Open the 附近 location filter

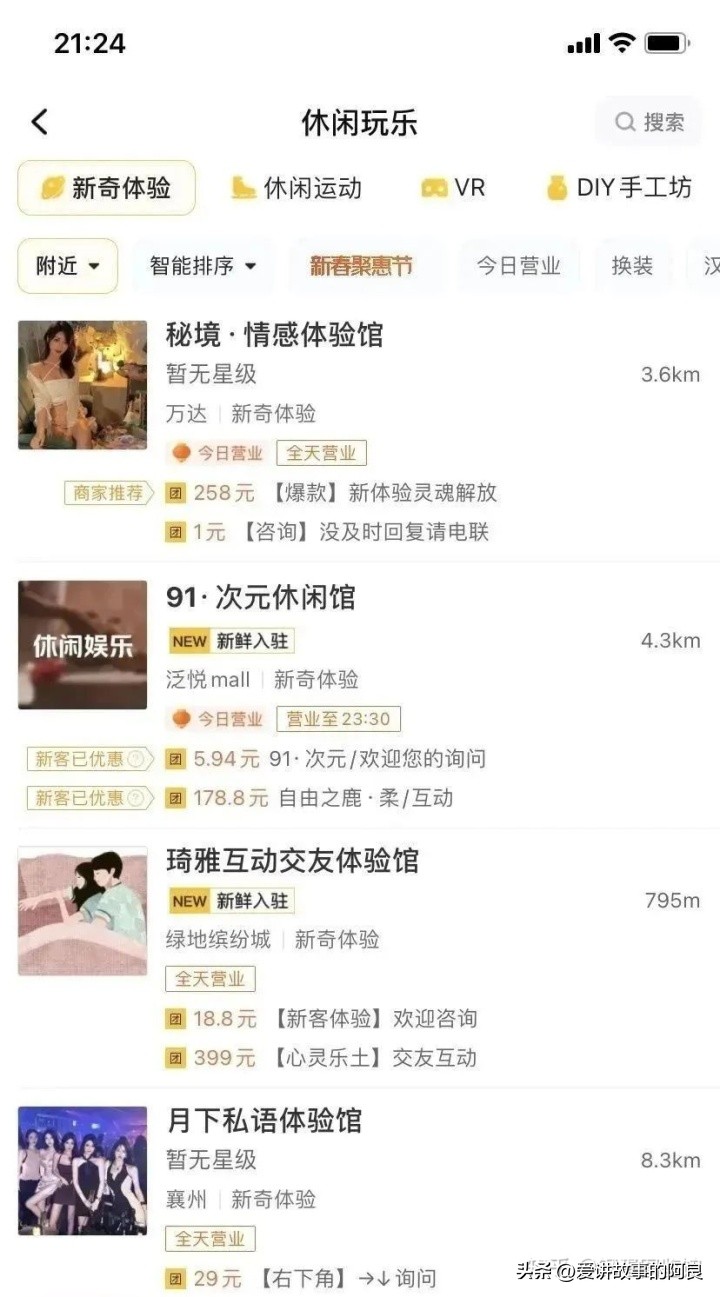(65, 266)
